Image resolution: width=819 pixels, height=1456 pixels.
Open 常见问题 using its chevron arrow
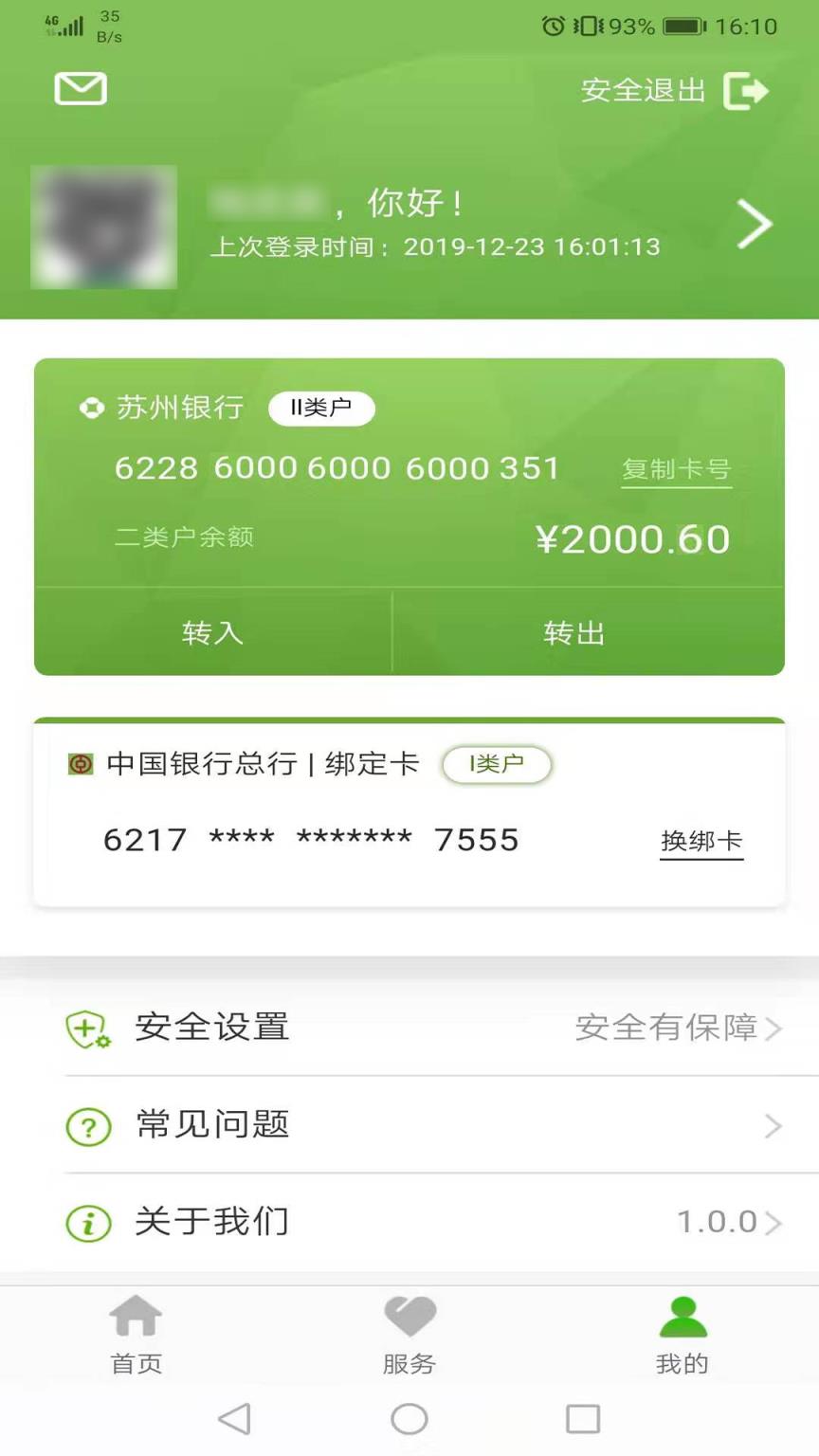click(x=772, y=1125)
